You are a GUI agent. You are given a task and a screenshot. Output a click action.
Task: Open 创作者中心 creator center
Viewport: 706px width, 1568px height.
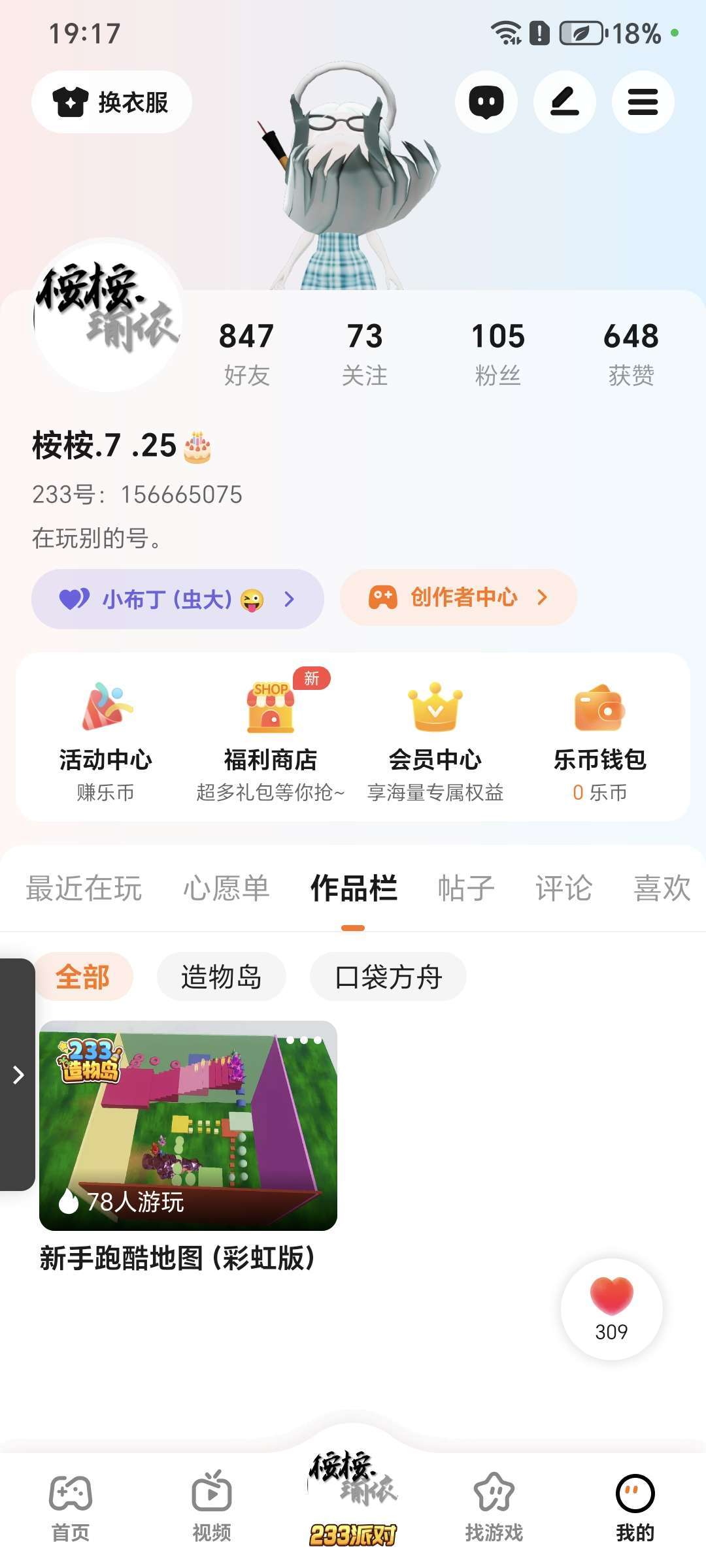pyautogui.click(x=458, y=597)
